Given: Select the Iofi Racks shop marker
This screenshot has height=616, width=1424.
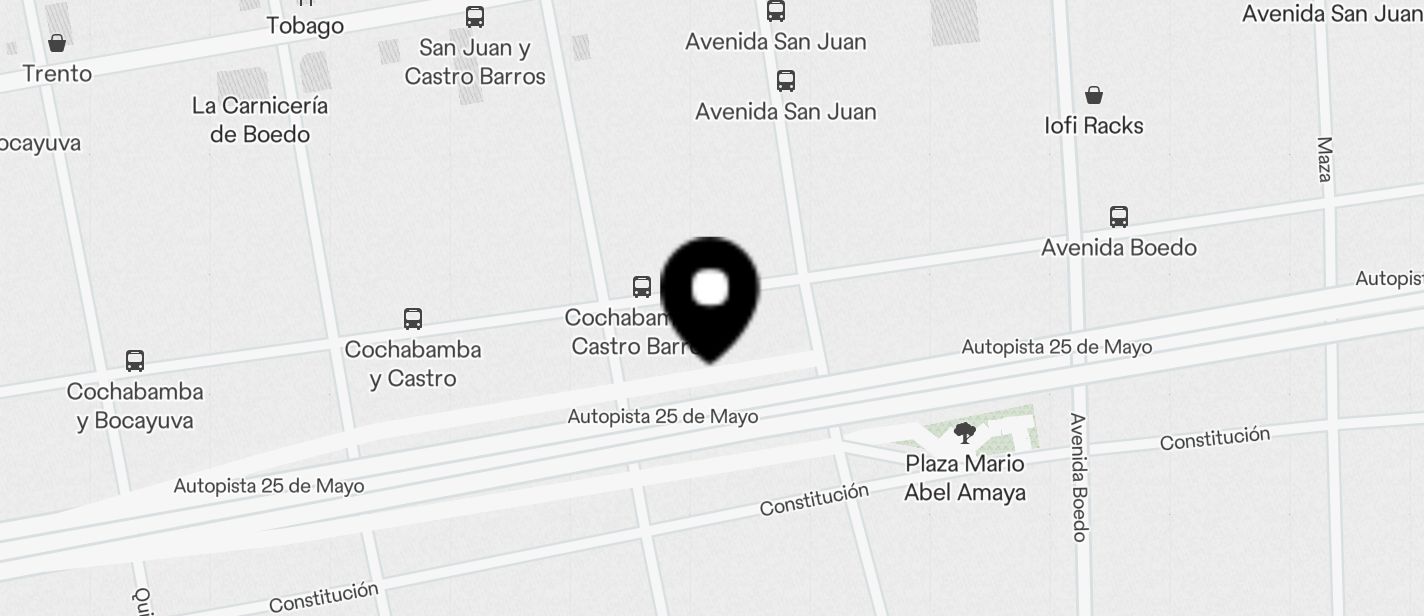Looking at the screenshot, I should (x=1094, y=96).
